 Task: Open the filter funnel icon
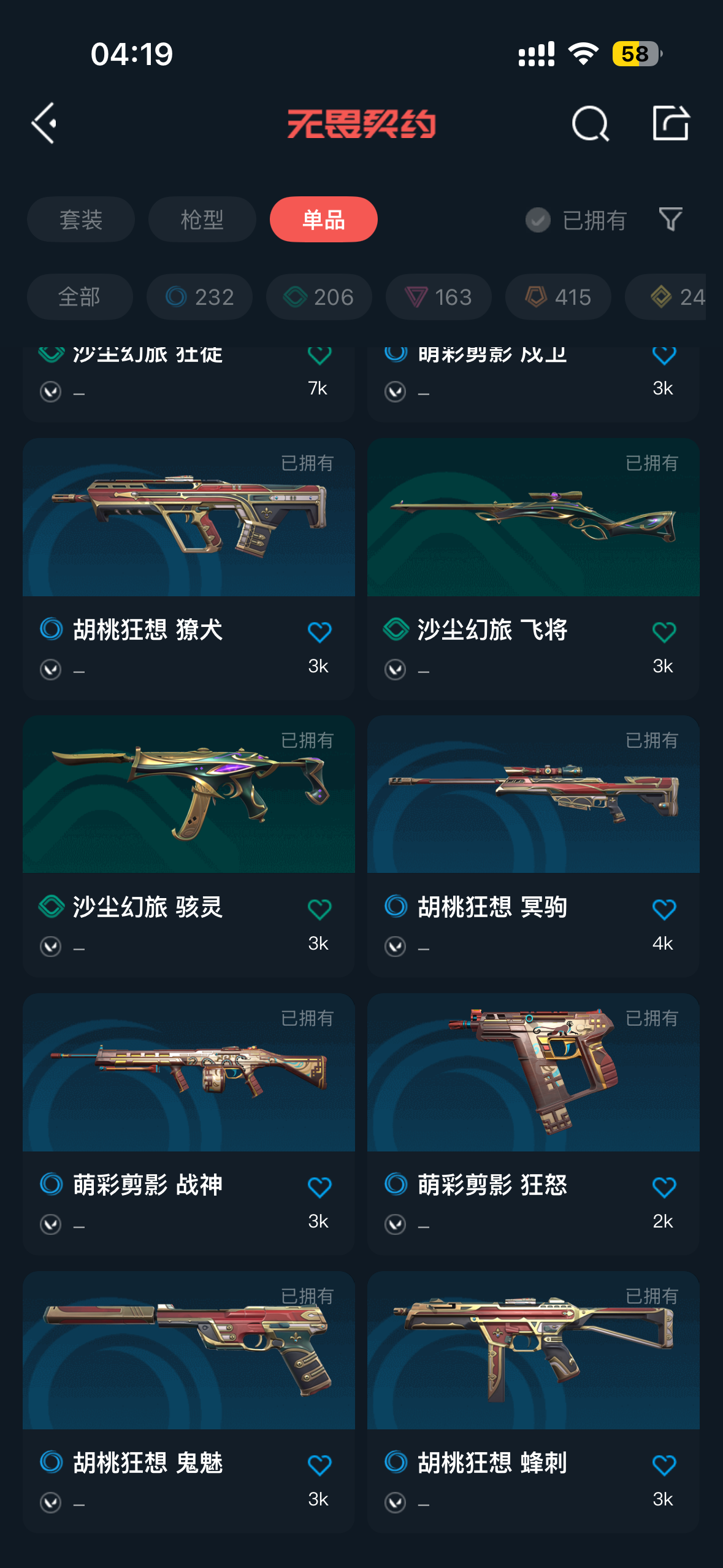coord(670,219)
